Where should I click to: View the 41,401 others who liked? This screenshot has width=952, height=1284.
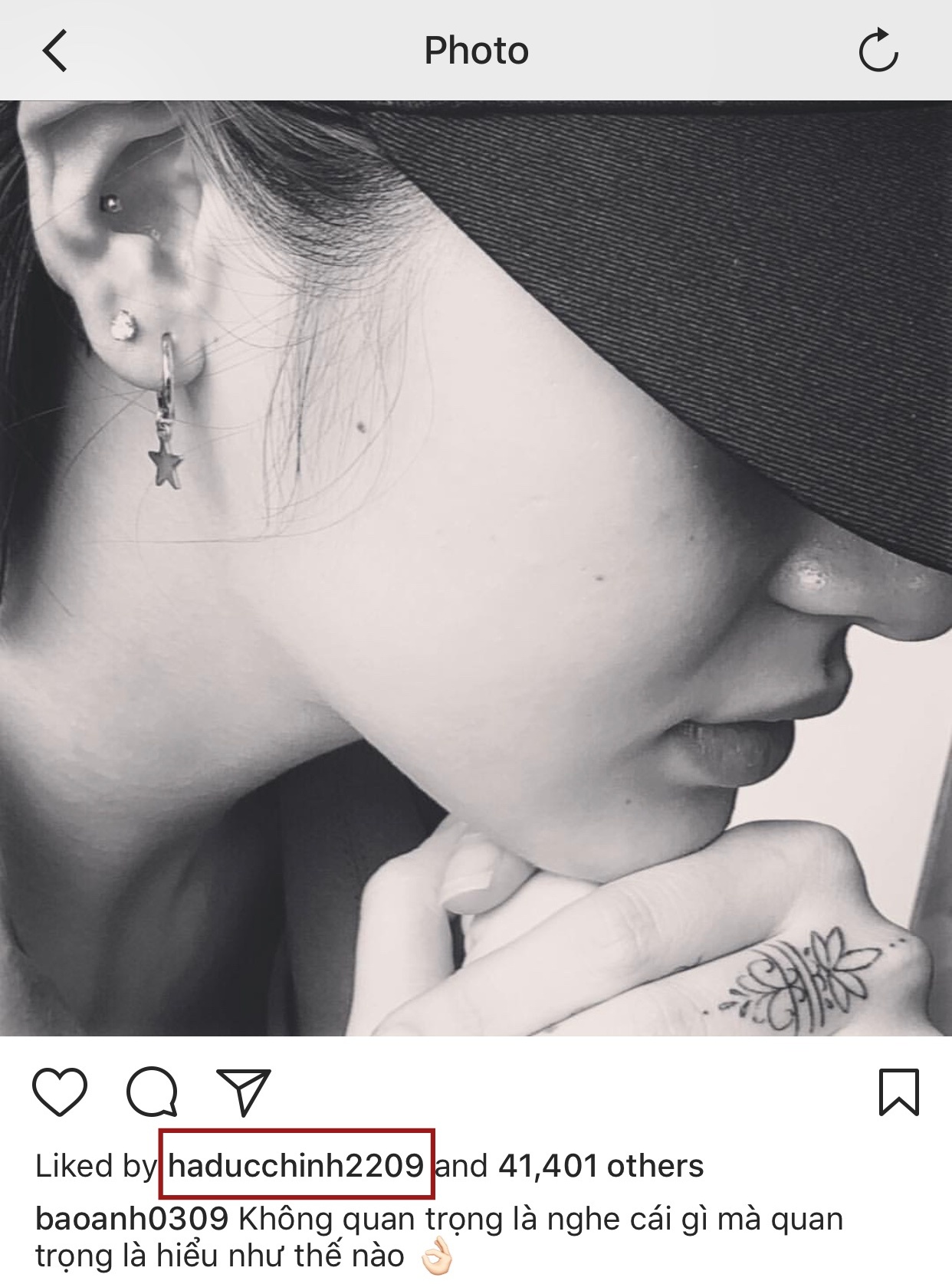tap(600, 1166)
